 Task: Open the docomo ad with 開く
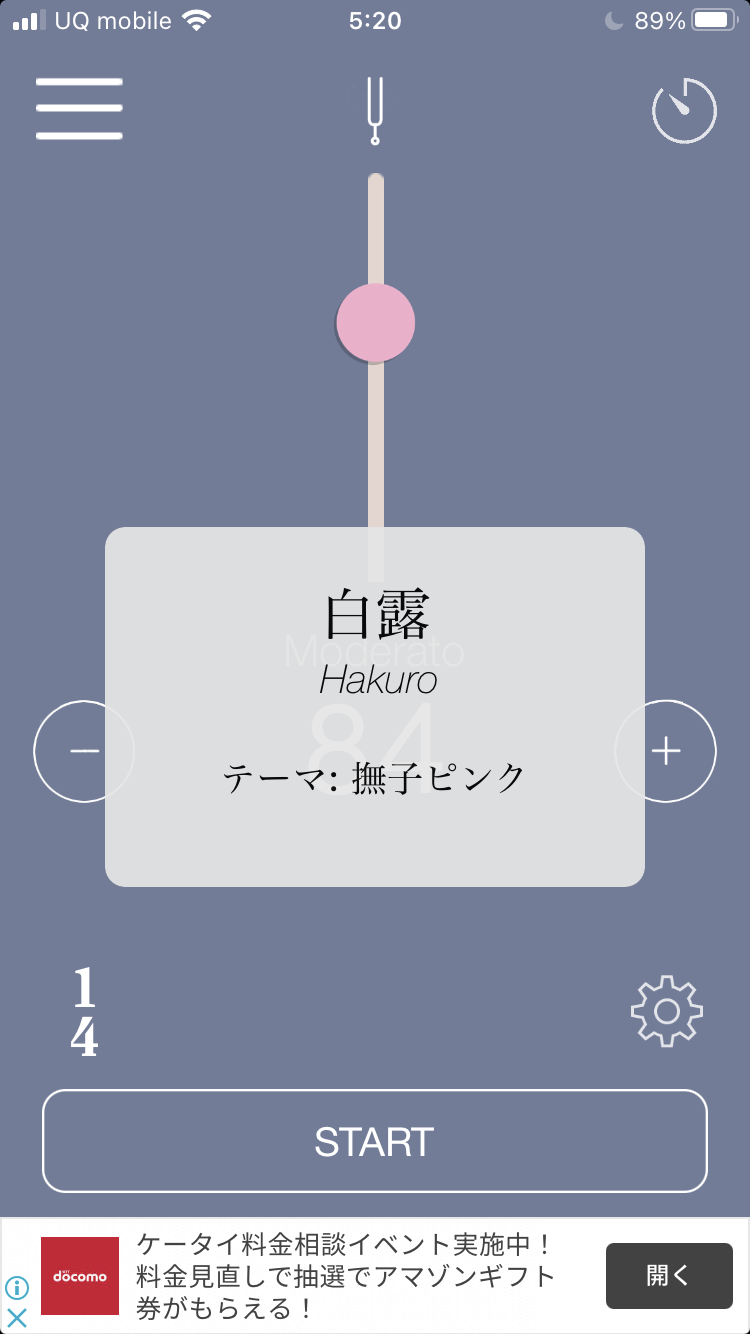pyautogui.click(x=669, y=1276)
